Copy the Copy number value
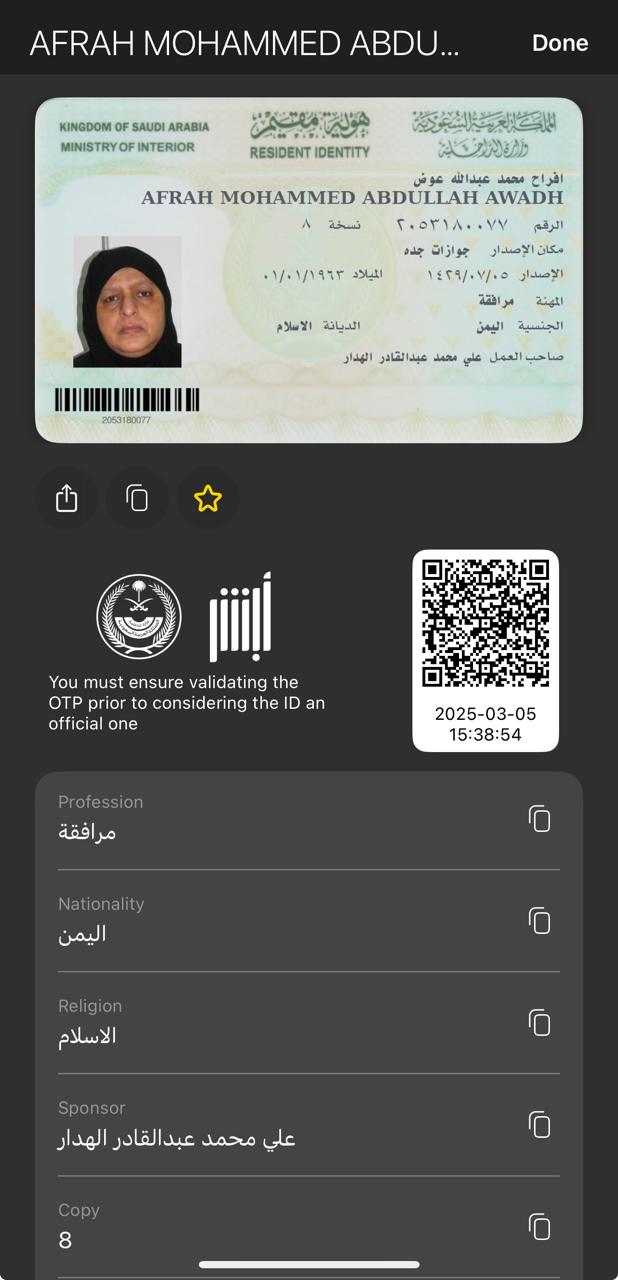The height and width of the screenshot is (1280, 618). [x=539, y=1226]
